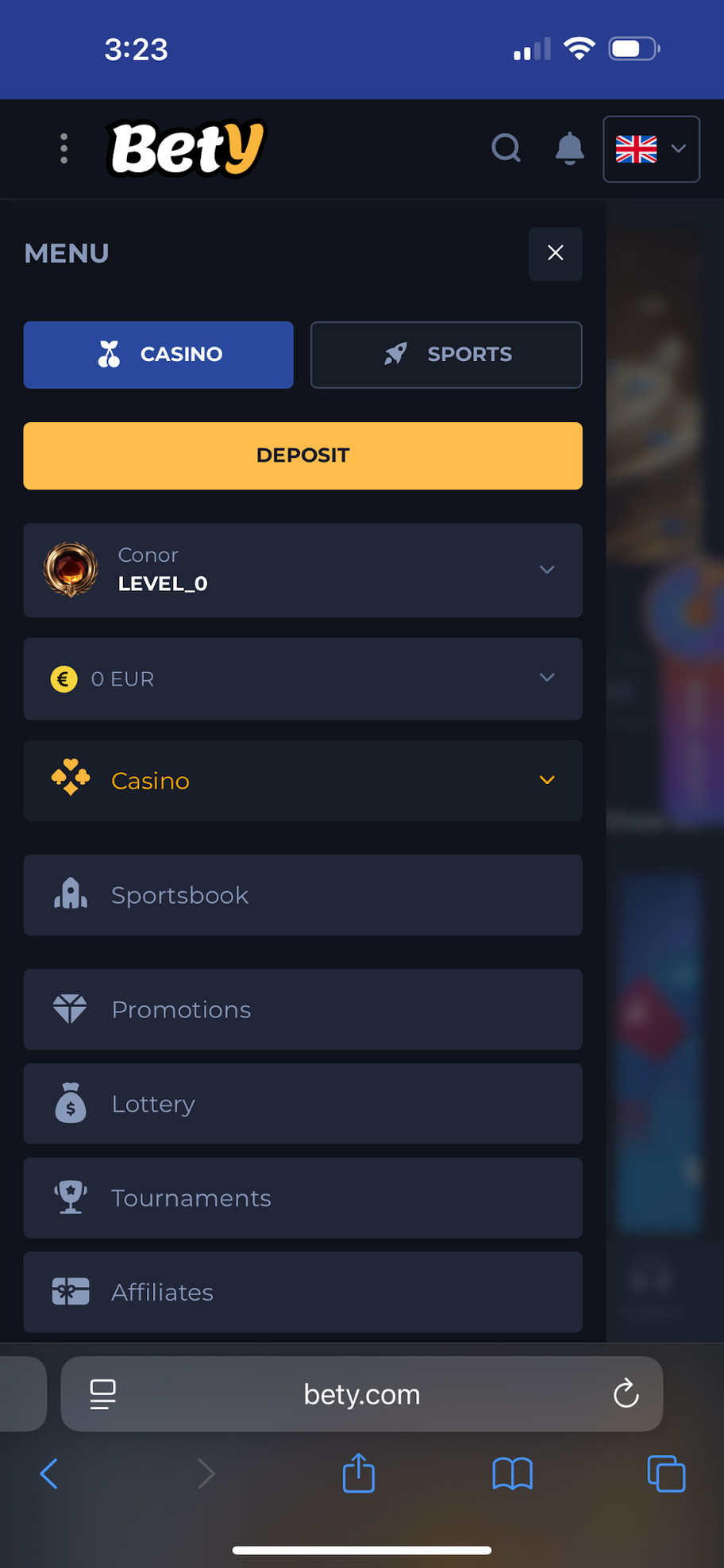Reload the bety.com page
The width and height of the screenshot is (724, 1568).
click(626, 1393)
